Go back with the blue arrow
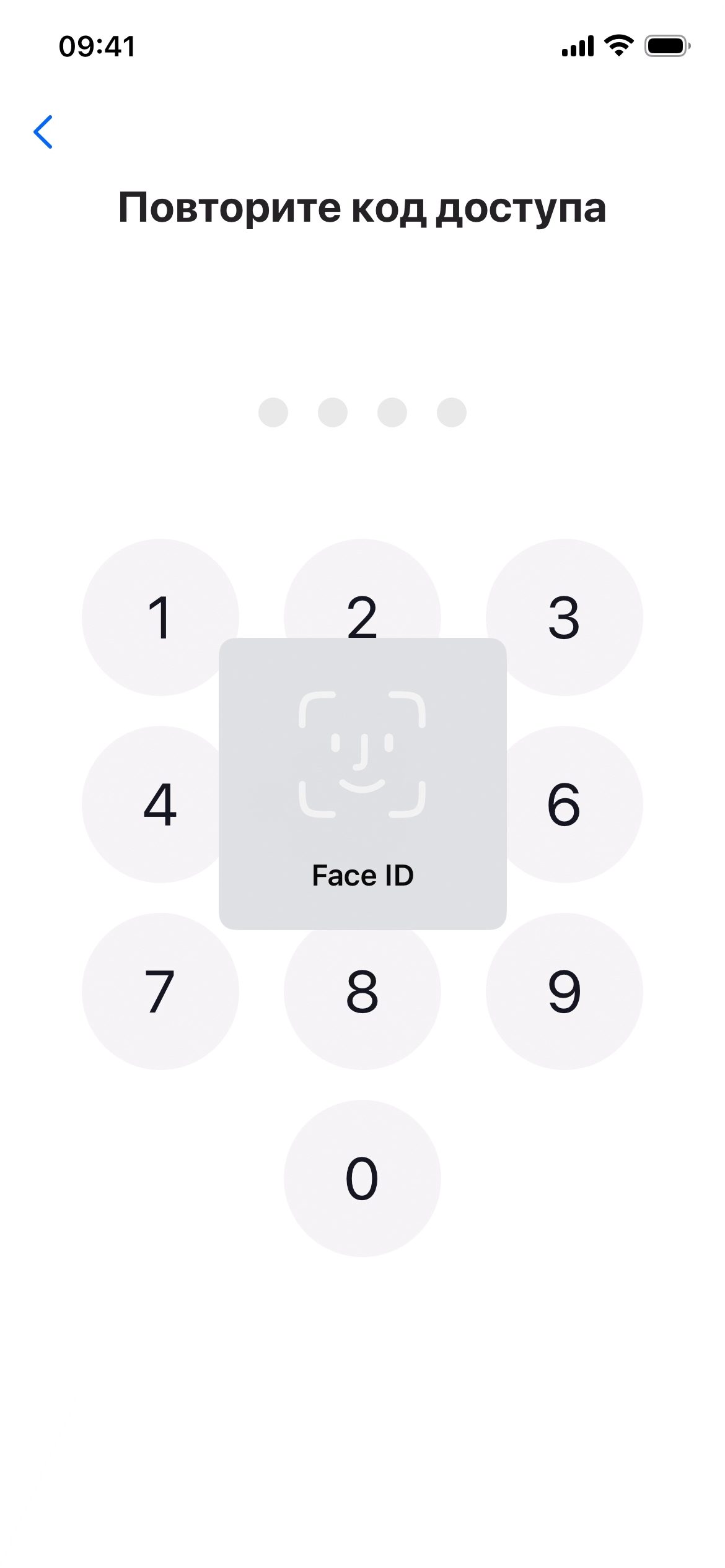 43,132
